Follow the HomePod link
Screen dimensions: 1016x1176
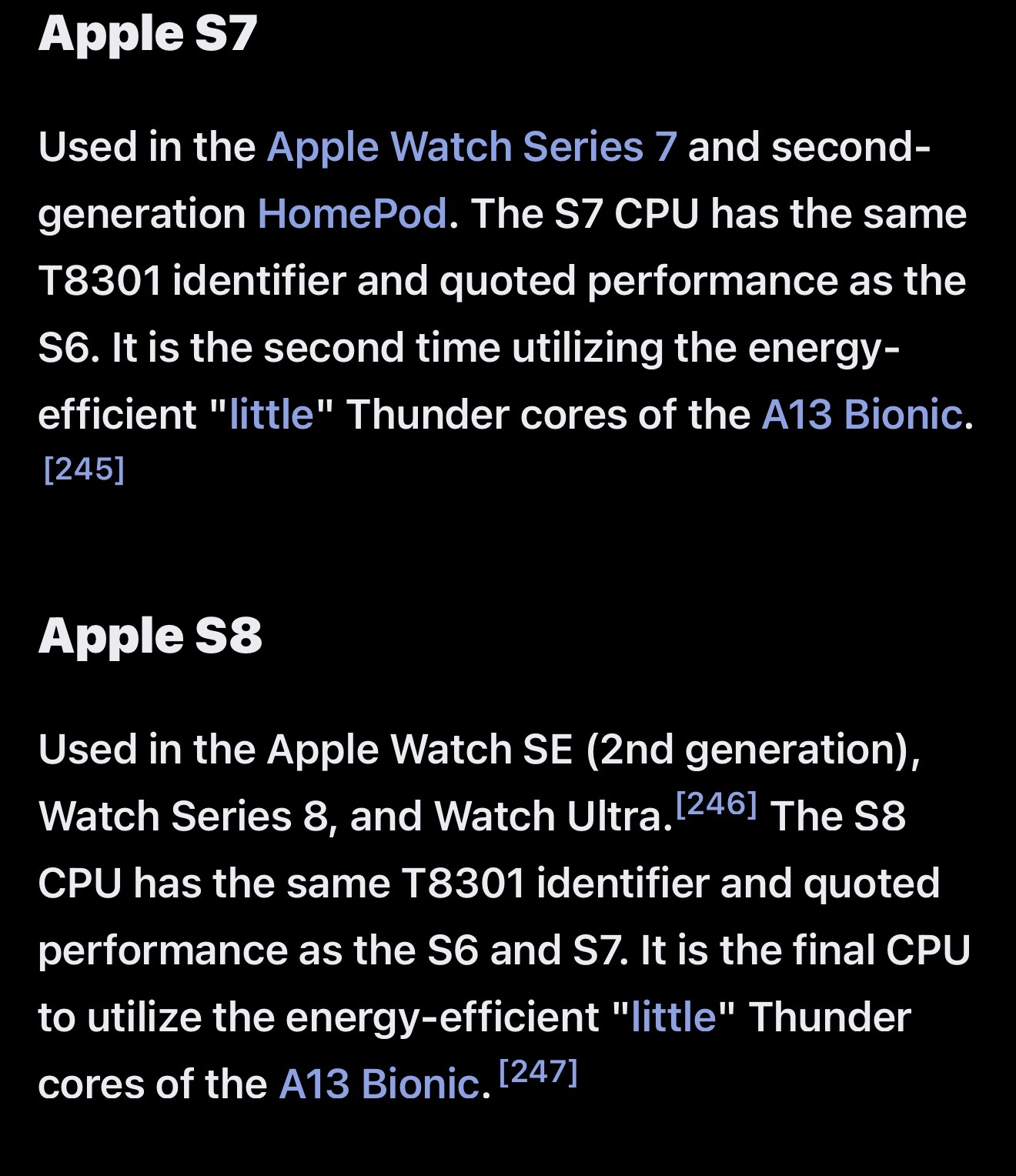click(x=353, y=214)
